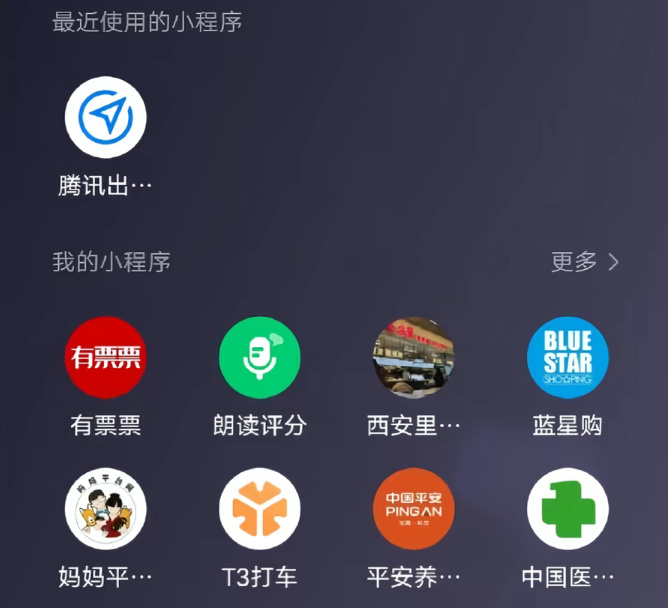
Task: Launch the 中国医 mini program
Action: (x=568, y=509)
